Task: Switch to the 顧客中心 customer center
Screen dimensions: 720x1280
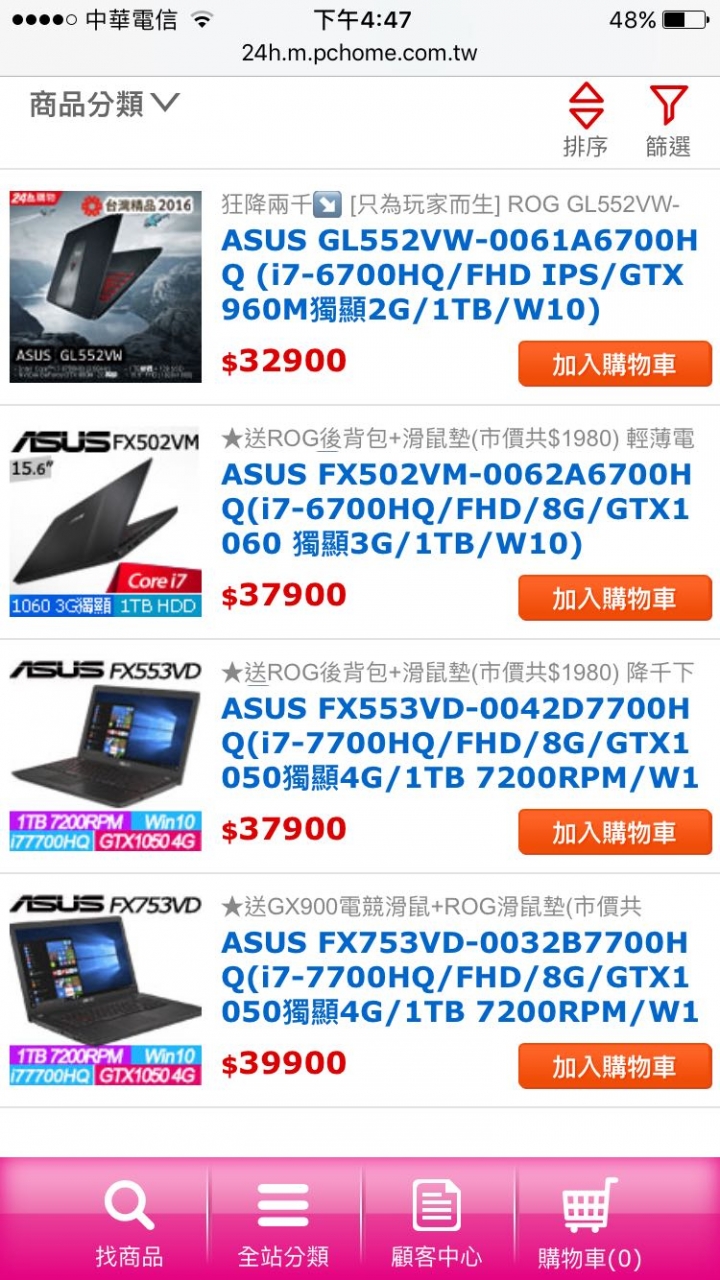Action: pyautogui.click(x=437, y=1222)
